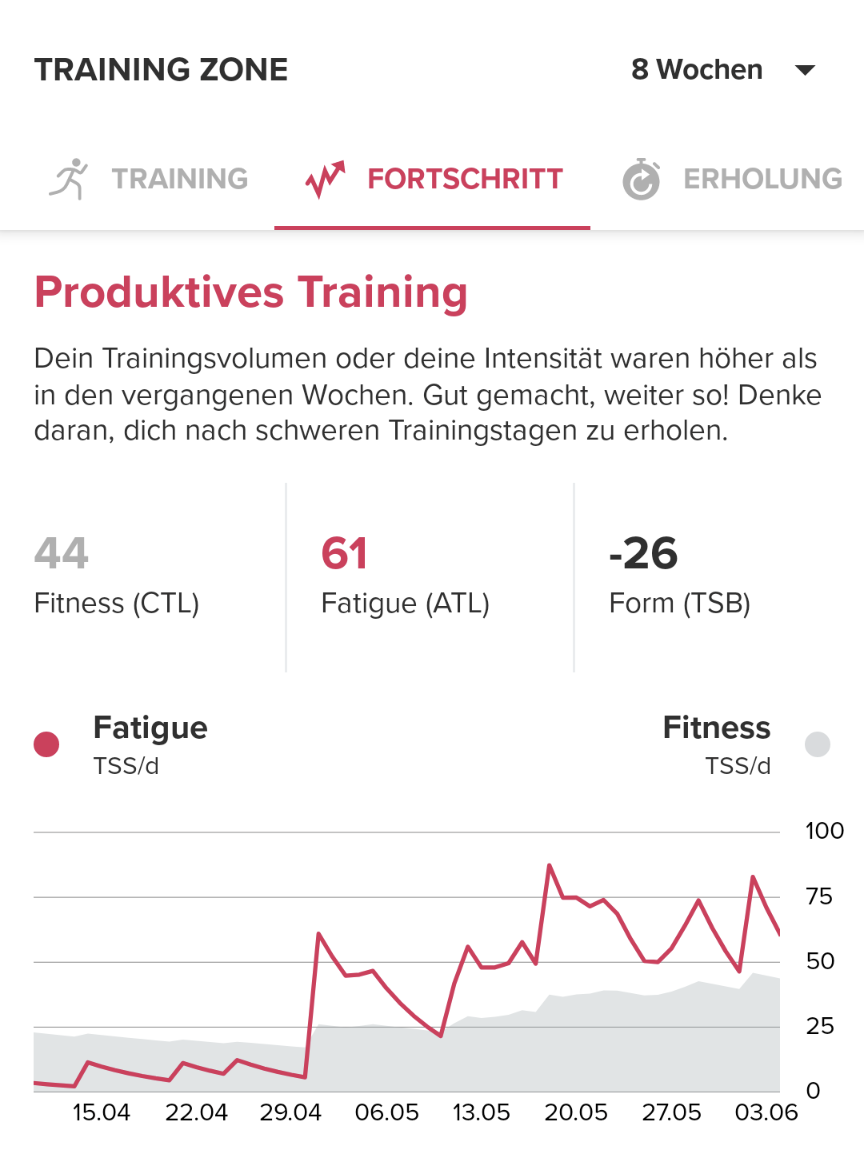Go to the Erholung tab
This screenshot has height=1153, width=864.
pyautogui.click(x=732, y=179)
